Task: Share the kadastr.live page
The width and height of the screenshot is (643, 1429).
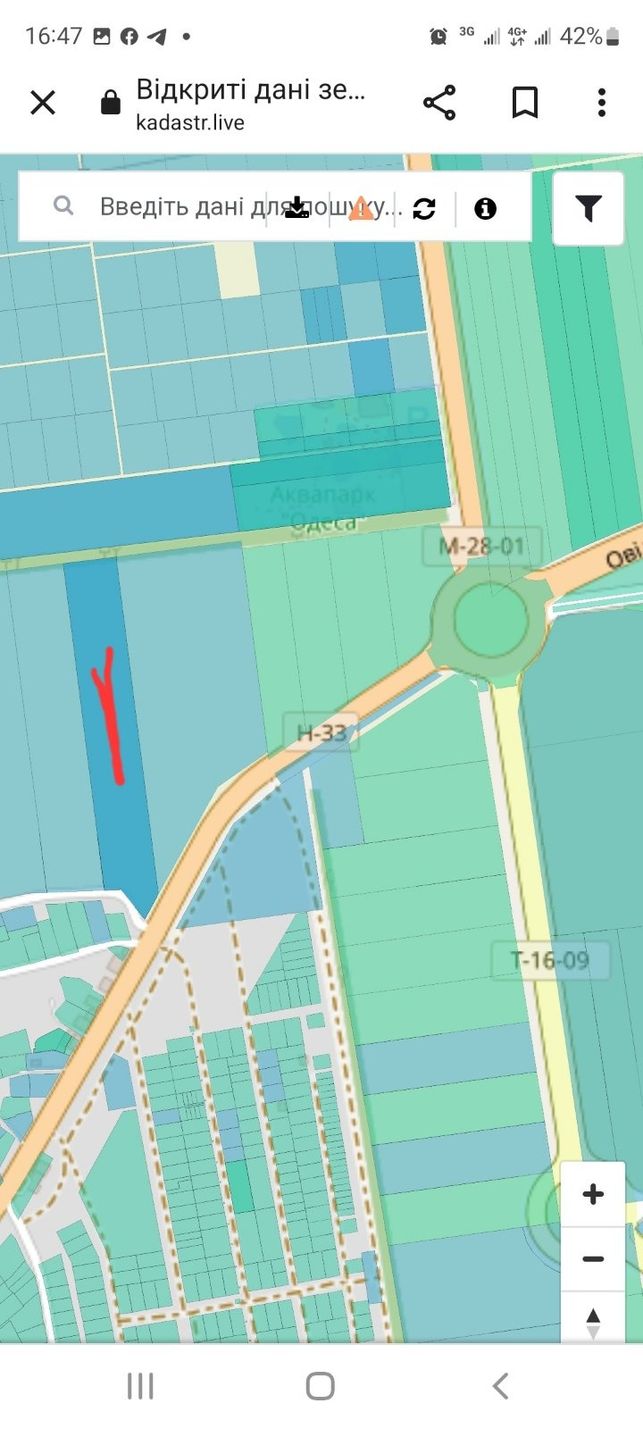Action: pyautogui.click(x=439, y=102)
